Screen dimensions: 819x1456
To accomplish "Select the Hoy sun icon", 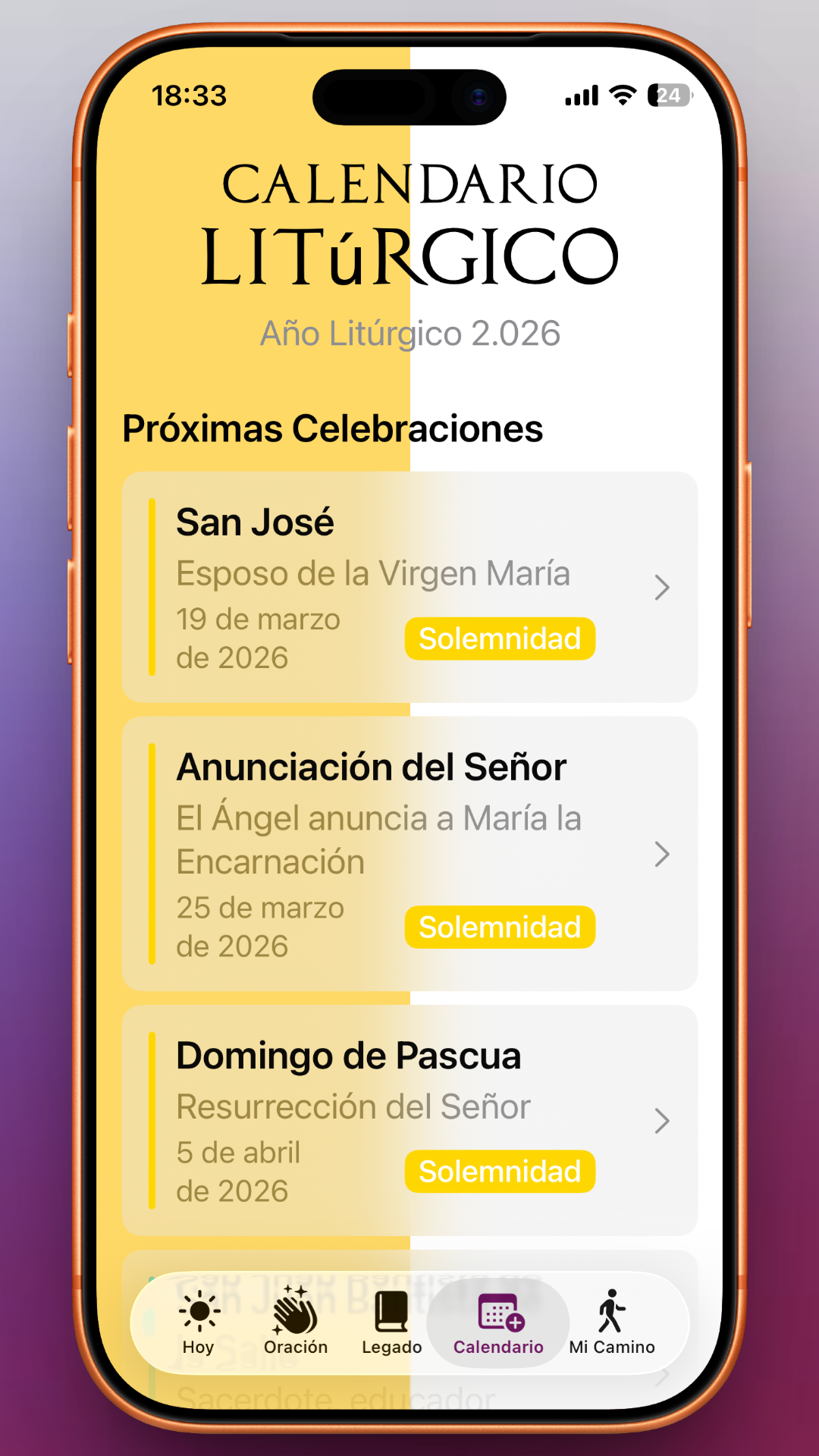I will pyautogui.click(x=199, y=1311).
